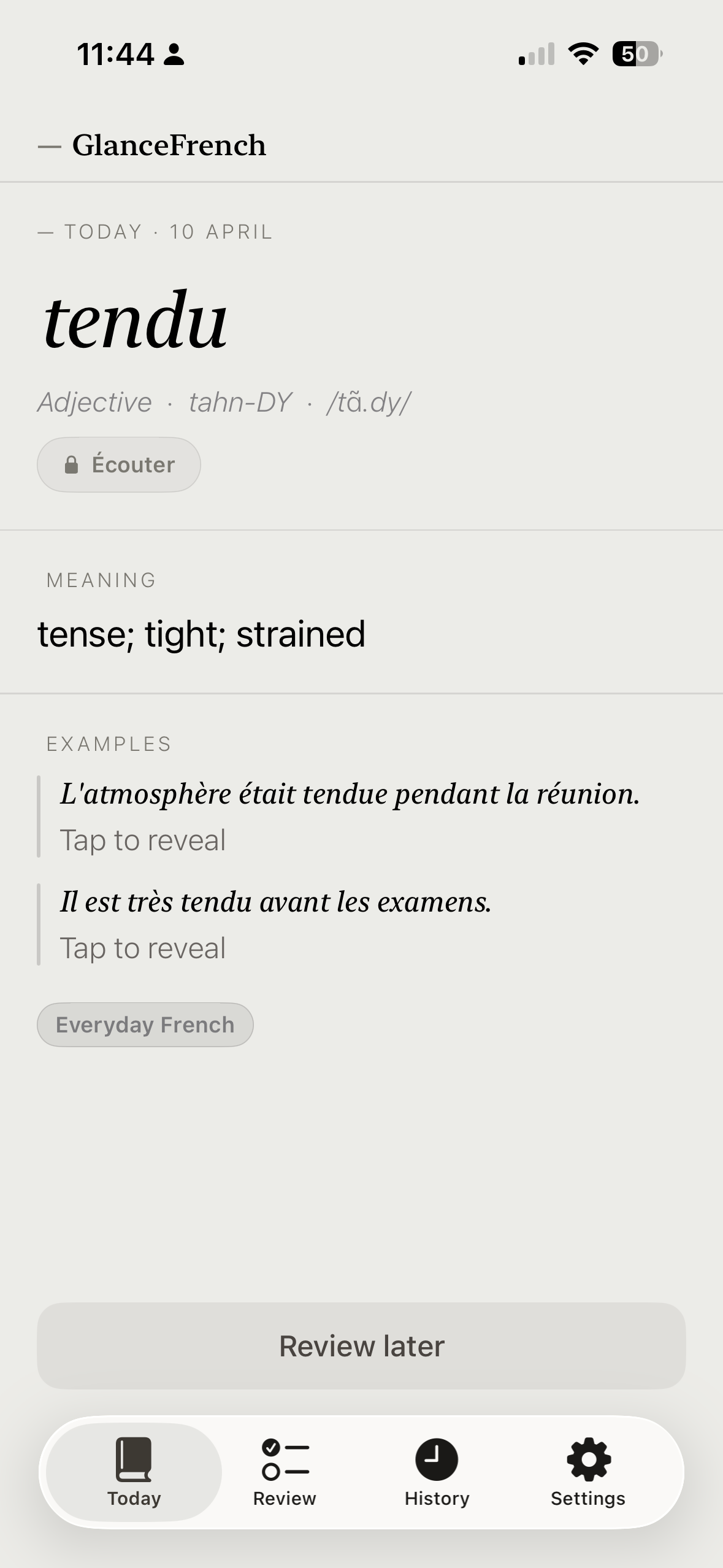723x1568 pixels.
Task: Go to the Settings tab
Action: click(x=587, y=1472)
